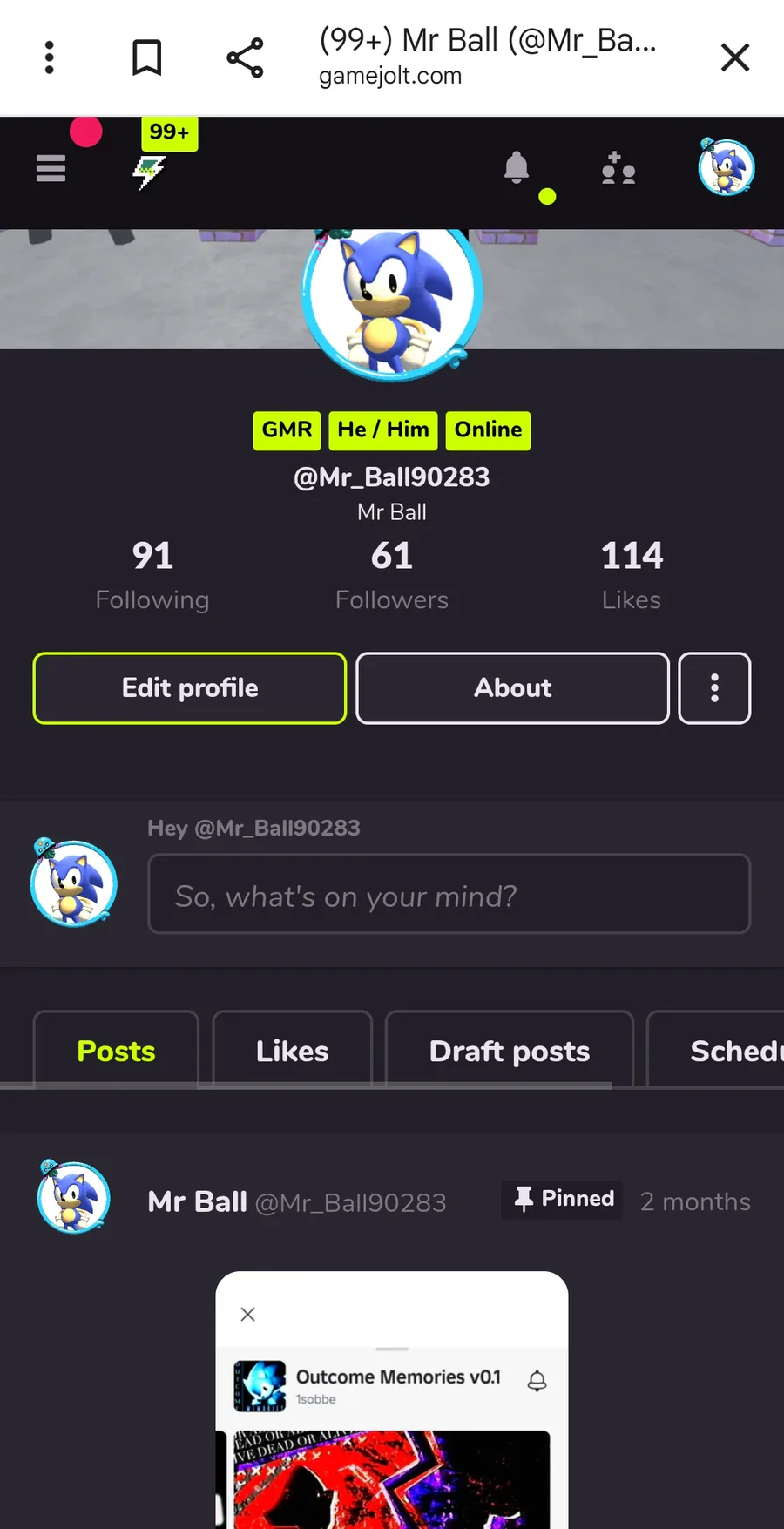This screenshot has height=1529, width=784.
Task: Open the browser three-dot menu
Action: point(50,58)
